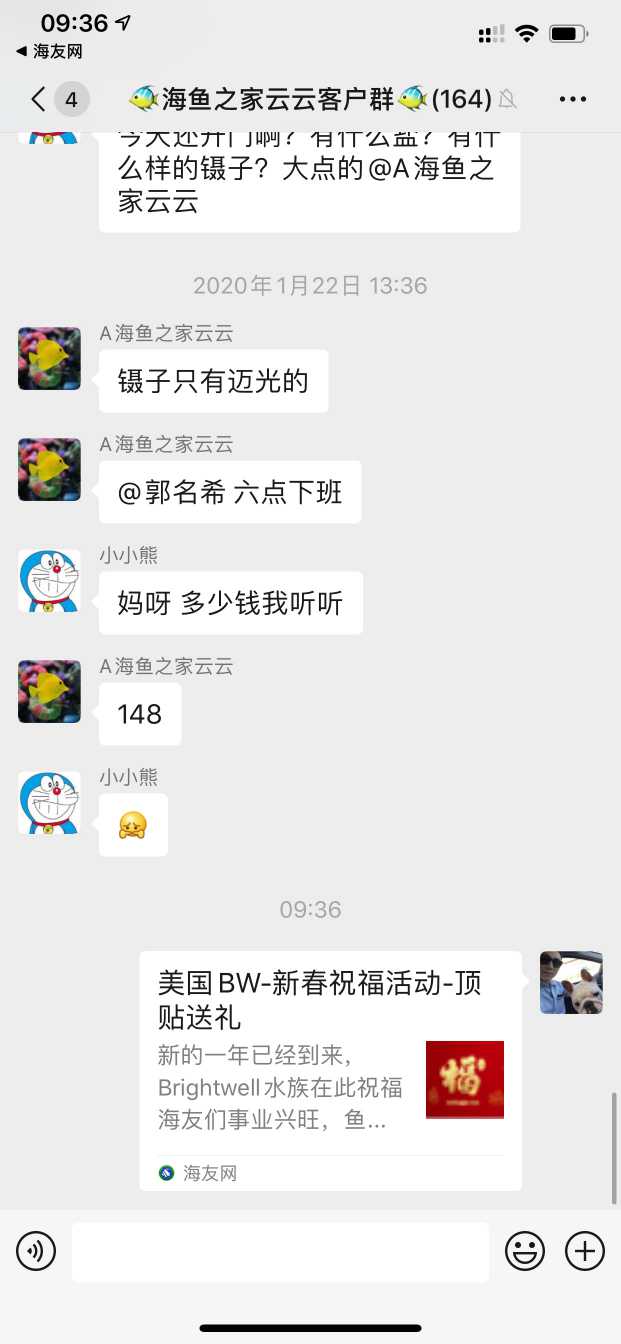Go back to the chat list

pos(39,99)
